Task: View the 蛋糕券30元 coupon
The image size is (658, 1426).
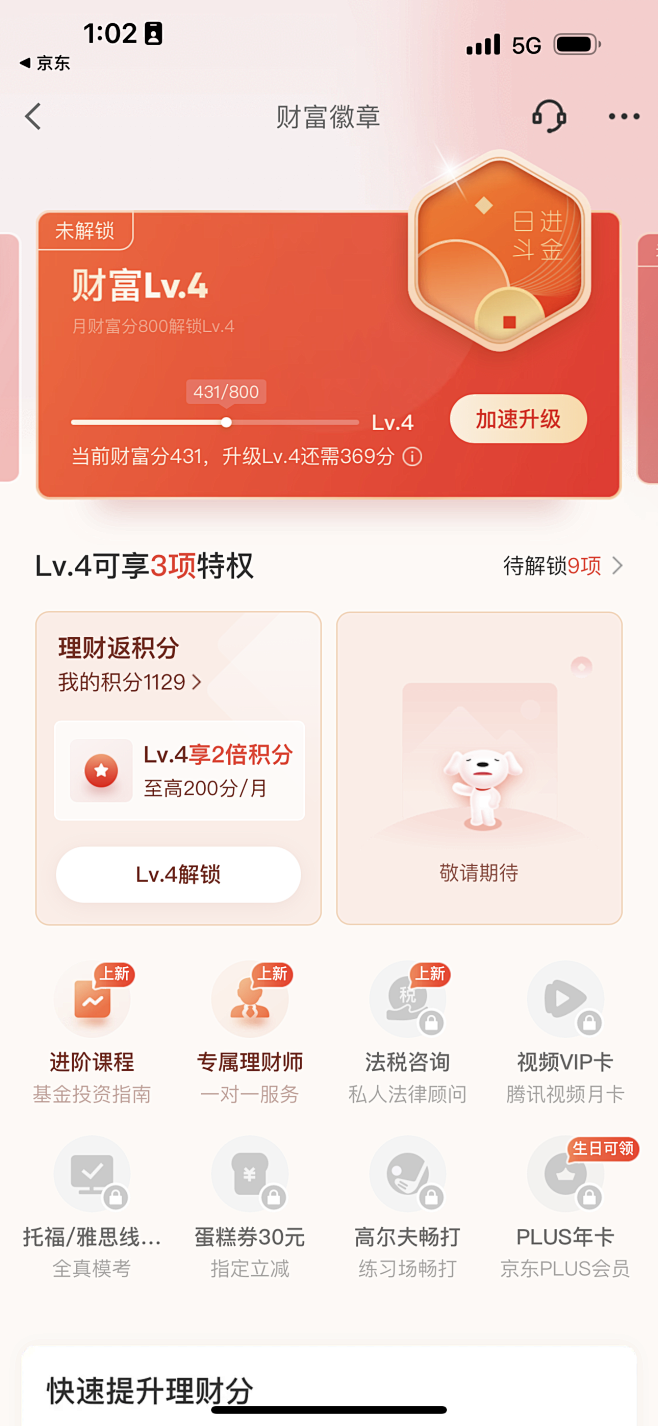Action: tap(250, 1207)
